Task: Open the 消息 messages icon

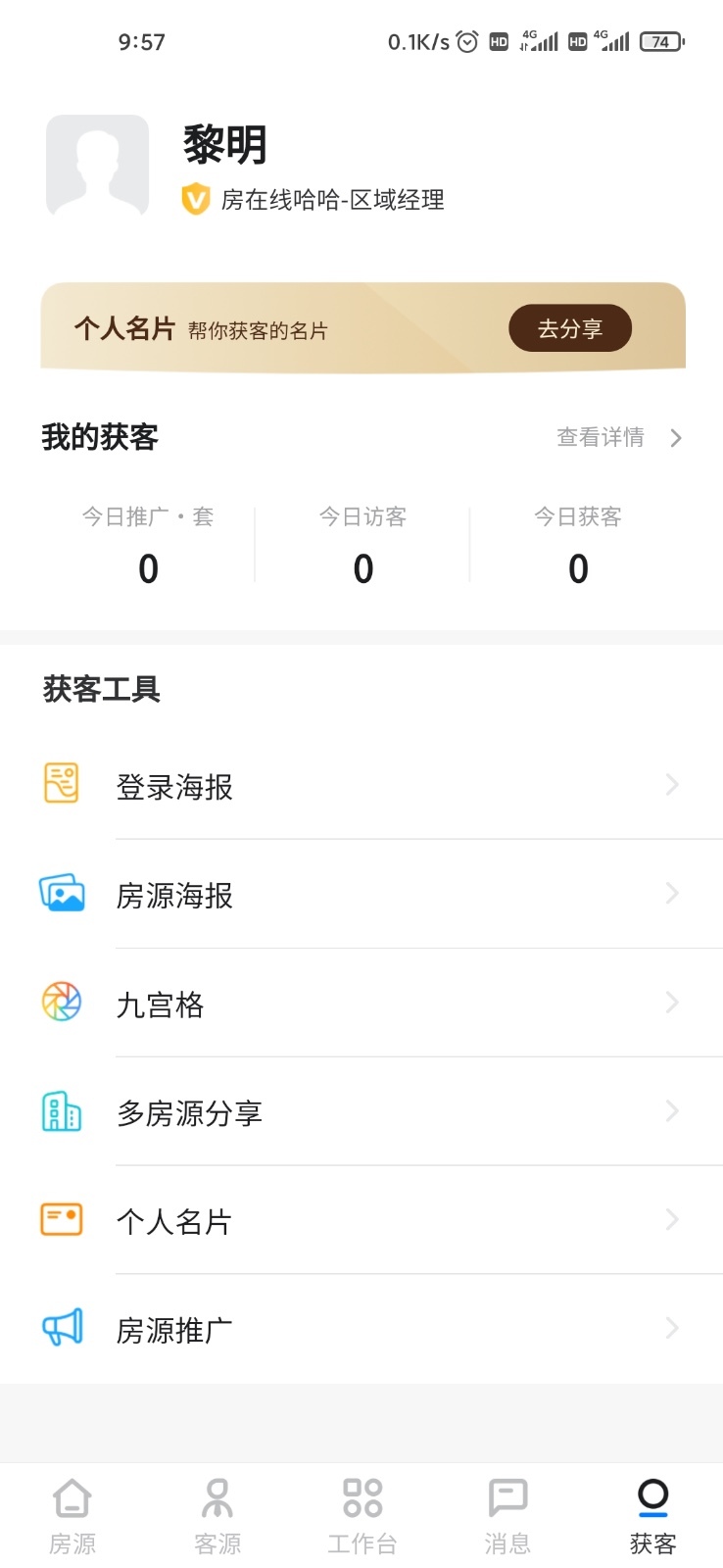Action: point(506,1514)
